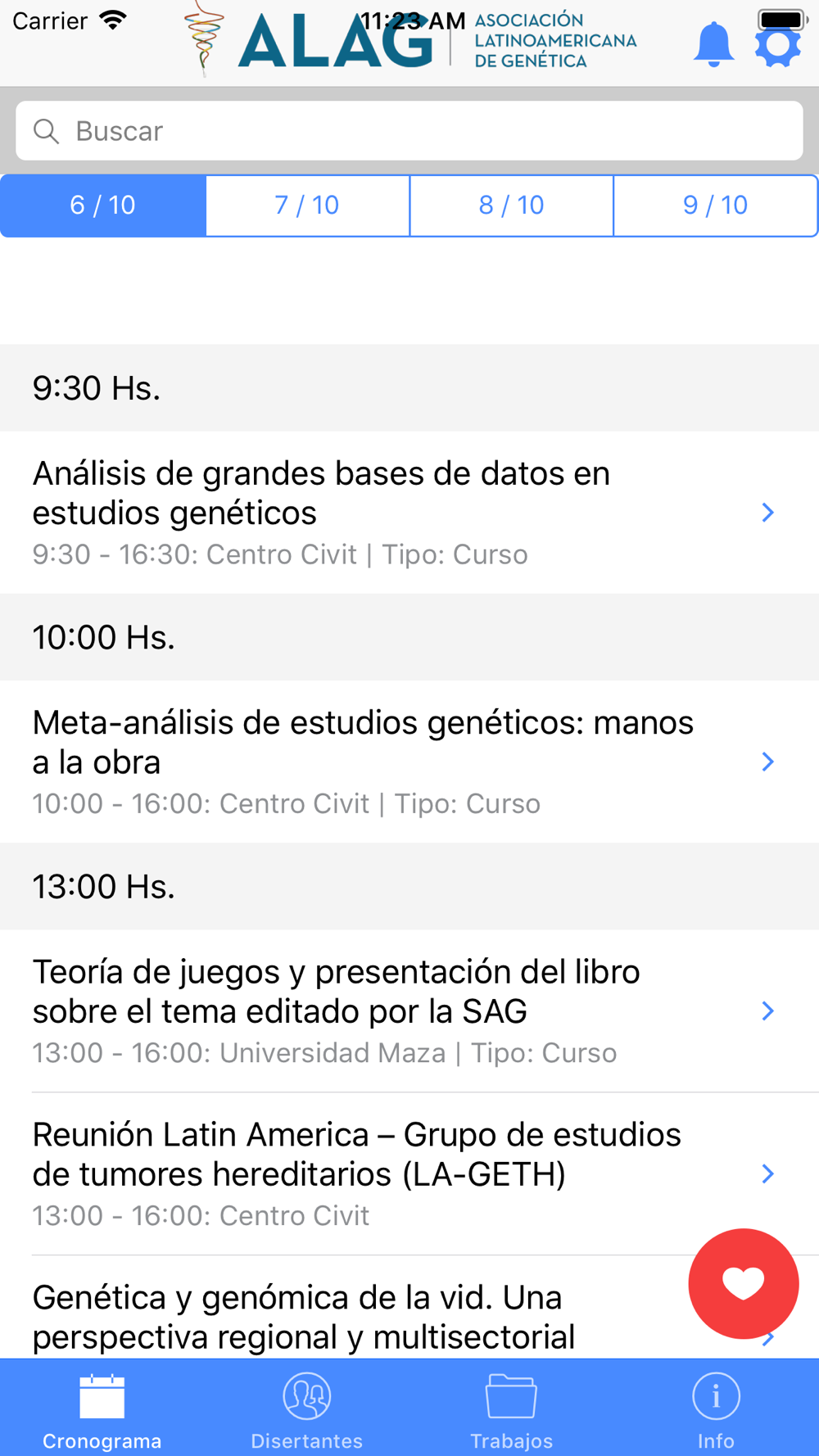This screenshot has width=819, height=1456.
Task: Open Meta-análisis de estudios genéticos course
Action: tap(409, 762)
